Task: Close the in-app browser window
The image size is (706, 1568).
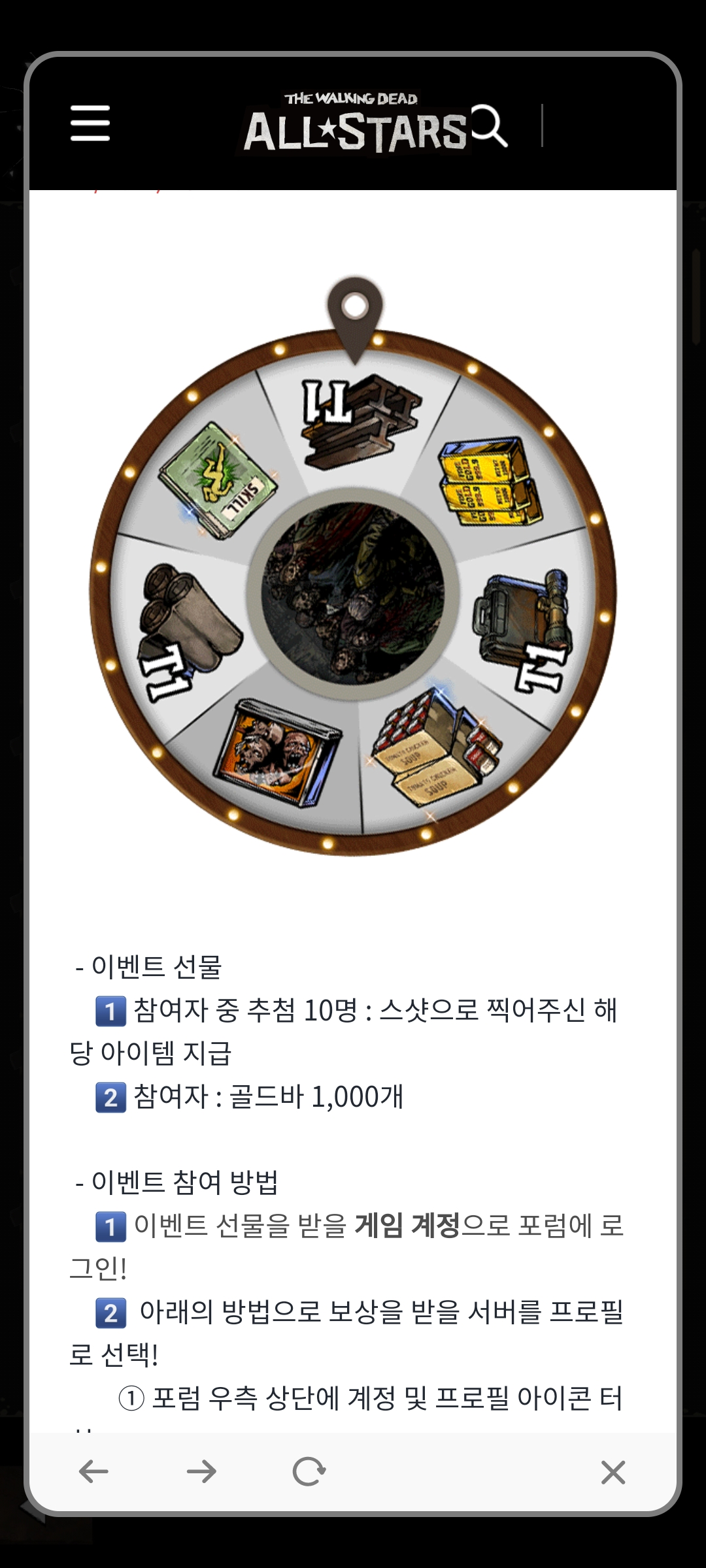Action: click(x=613, y=1472)
